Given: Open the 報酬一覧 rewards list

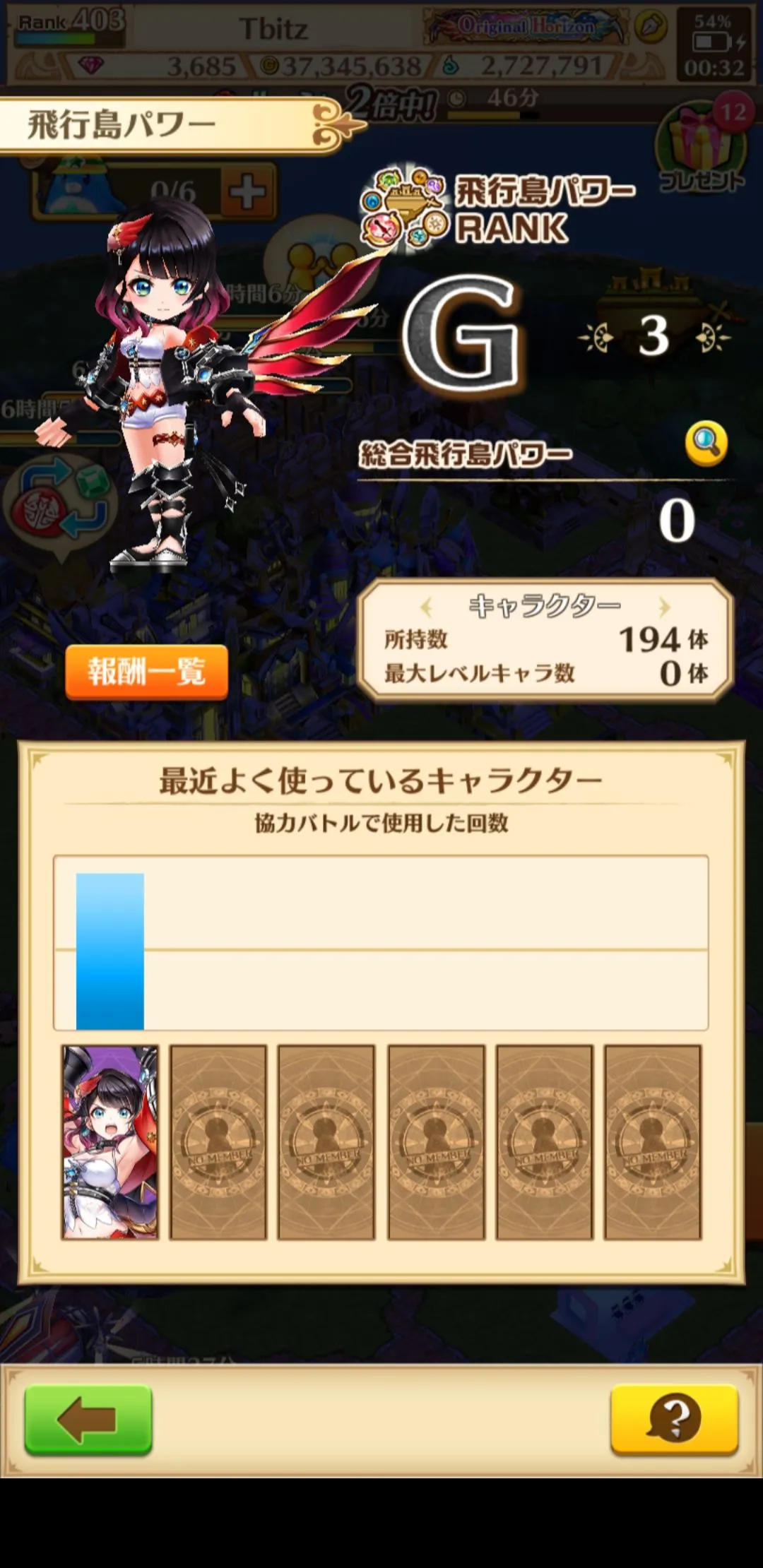Looking at the screenshot, I should tap(147, 672).
